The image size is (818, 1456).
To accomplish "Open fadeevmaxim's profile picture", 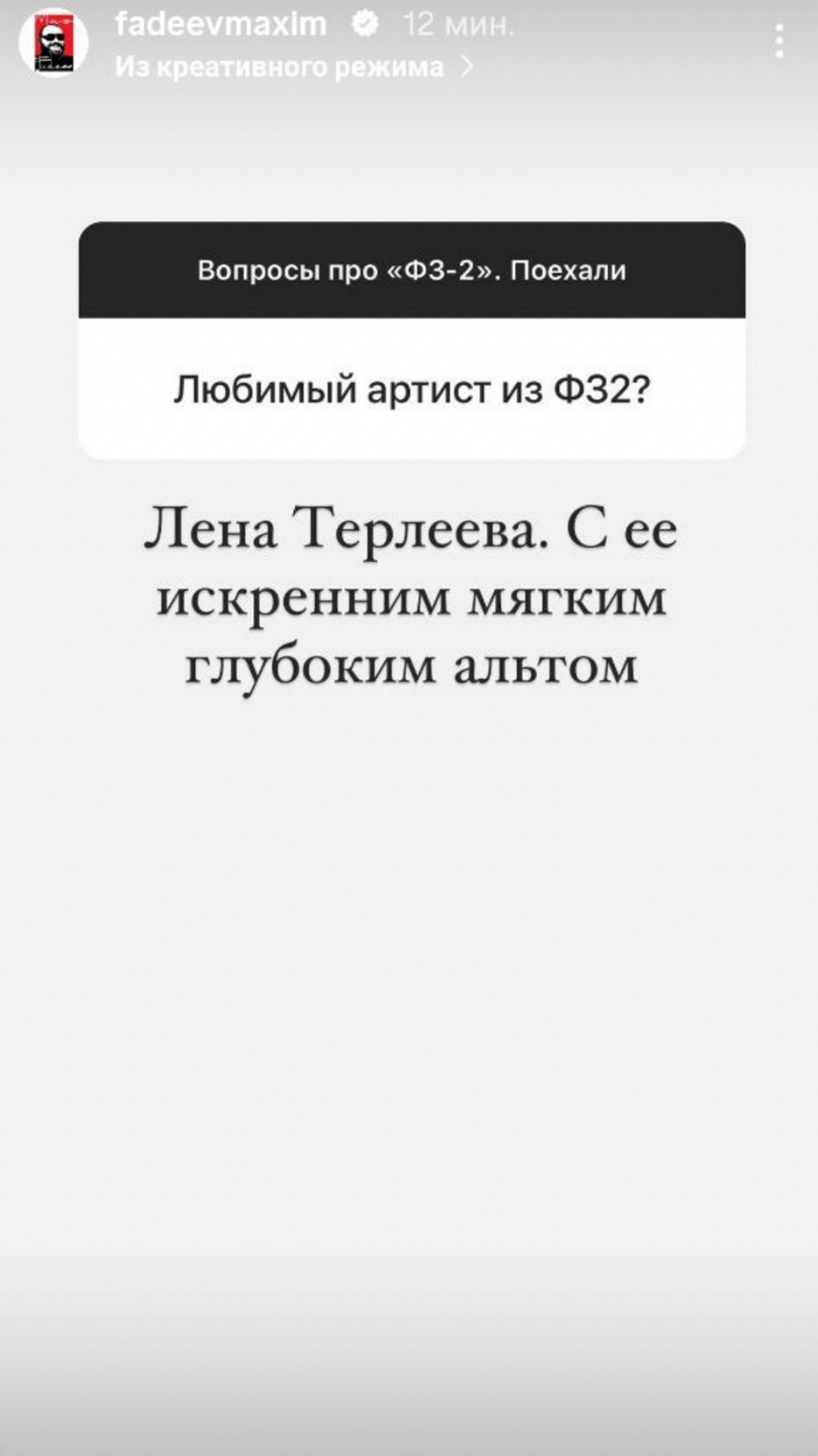I will [x=54, y=43].
